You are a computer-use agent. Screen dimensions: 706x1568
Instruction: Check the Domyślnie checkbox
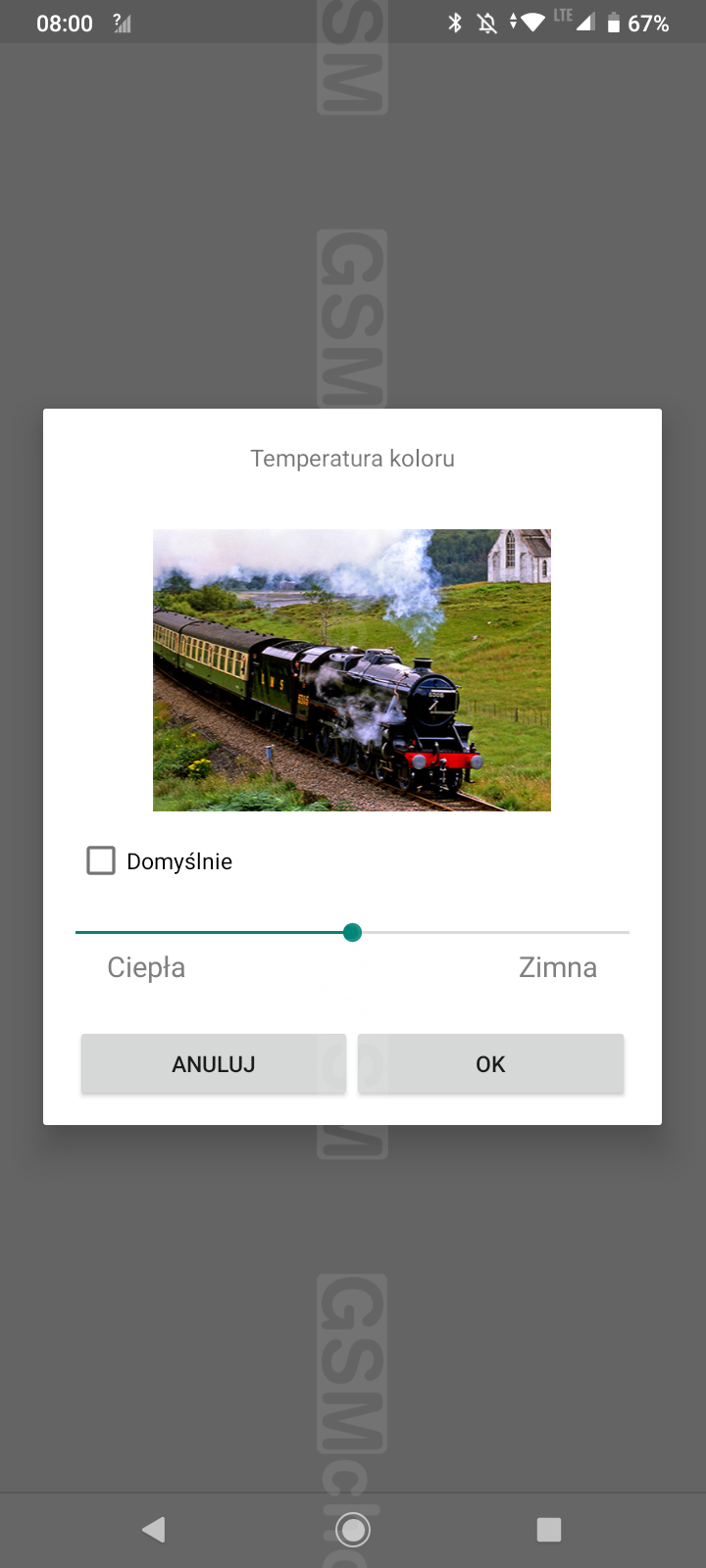[101, 860]
